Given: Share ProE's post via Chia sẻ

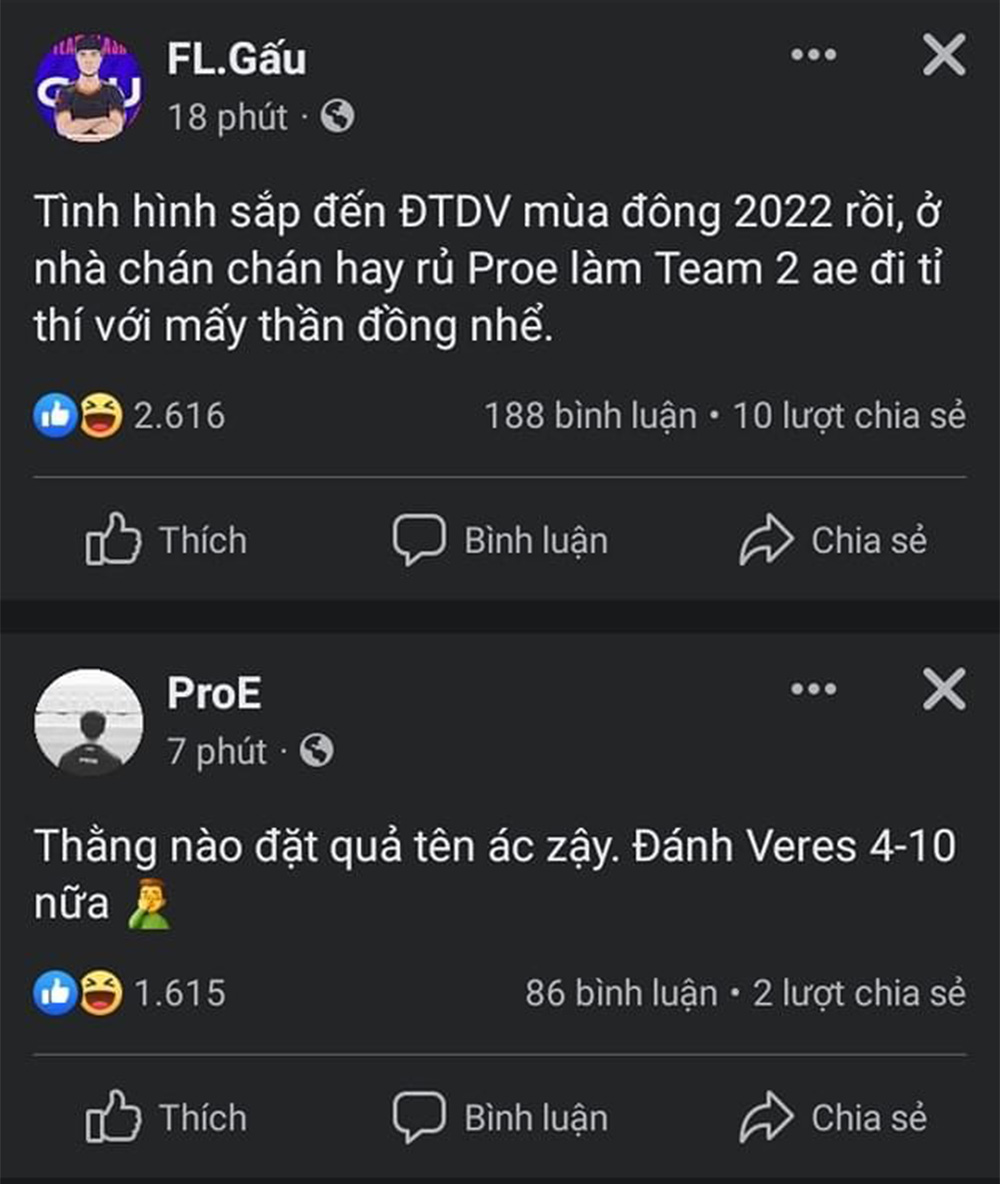Looking at the screenshot, I should pos(833,1118).
